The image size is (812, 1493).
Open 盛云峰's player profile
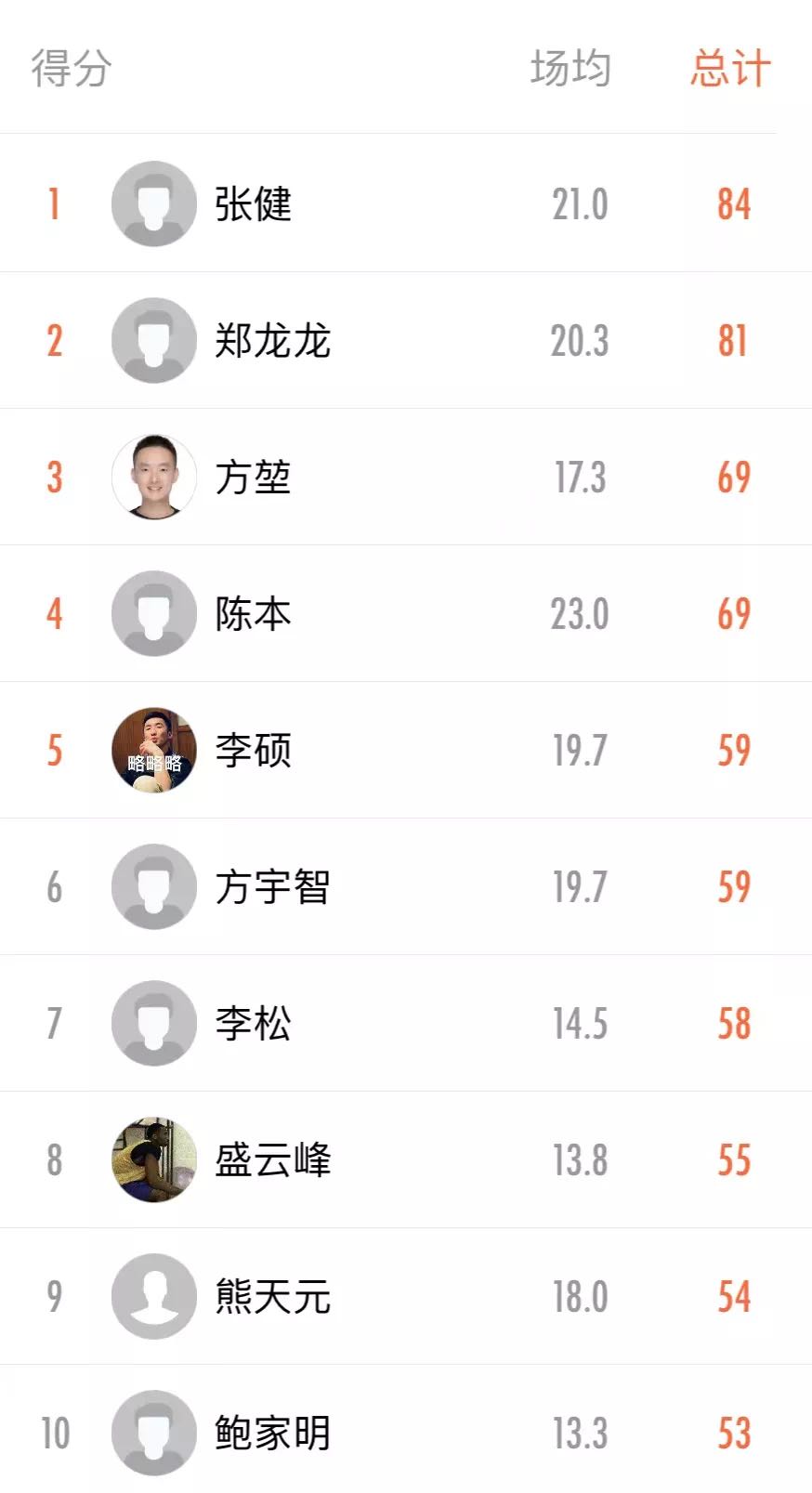coord(272,1160)
